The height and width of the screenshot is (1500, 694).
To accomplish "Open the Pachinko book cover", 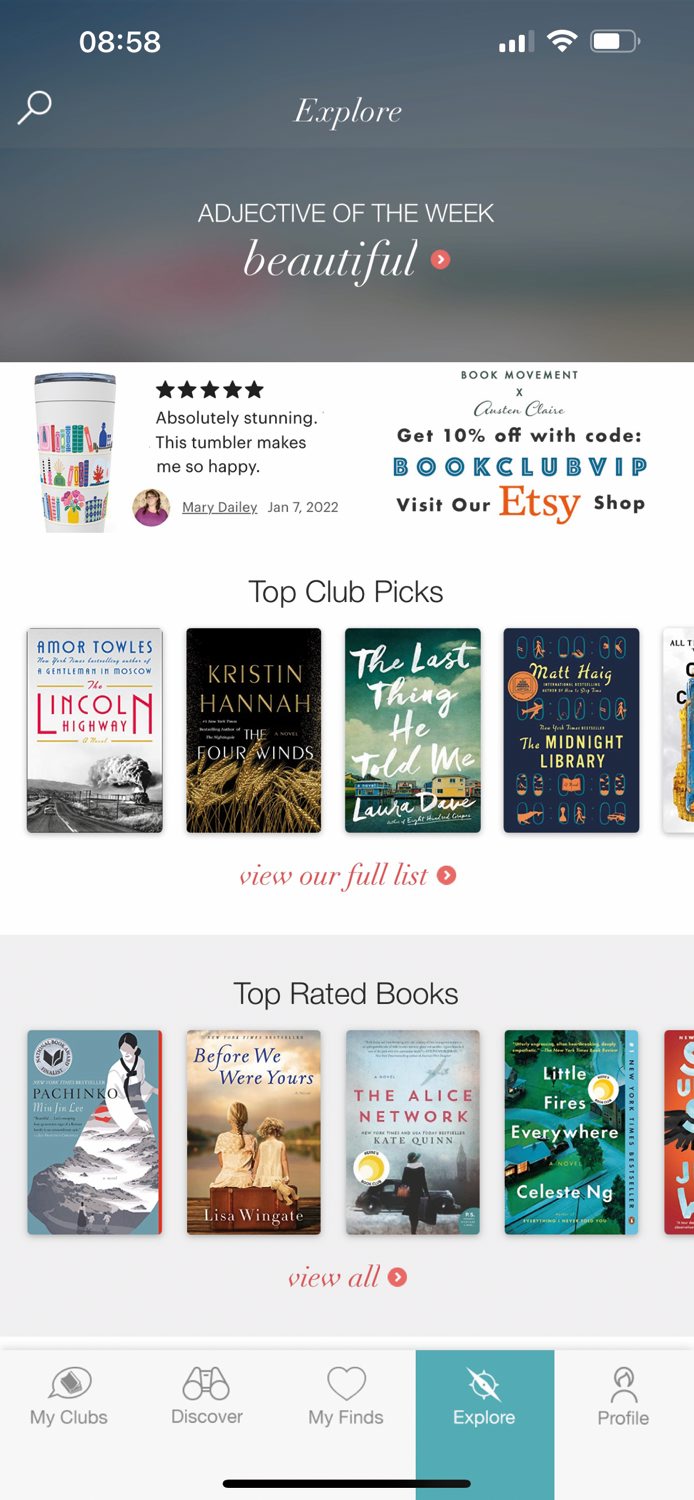I will click(x=95, y=1132).
